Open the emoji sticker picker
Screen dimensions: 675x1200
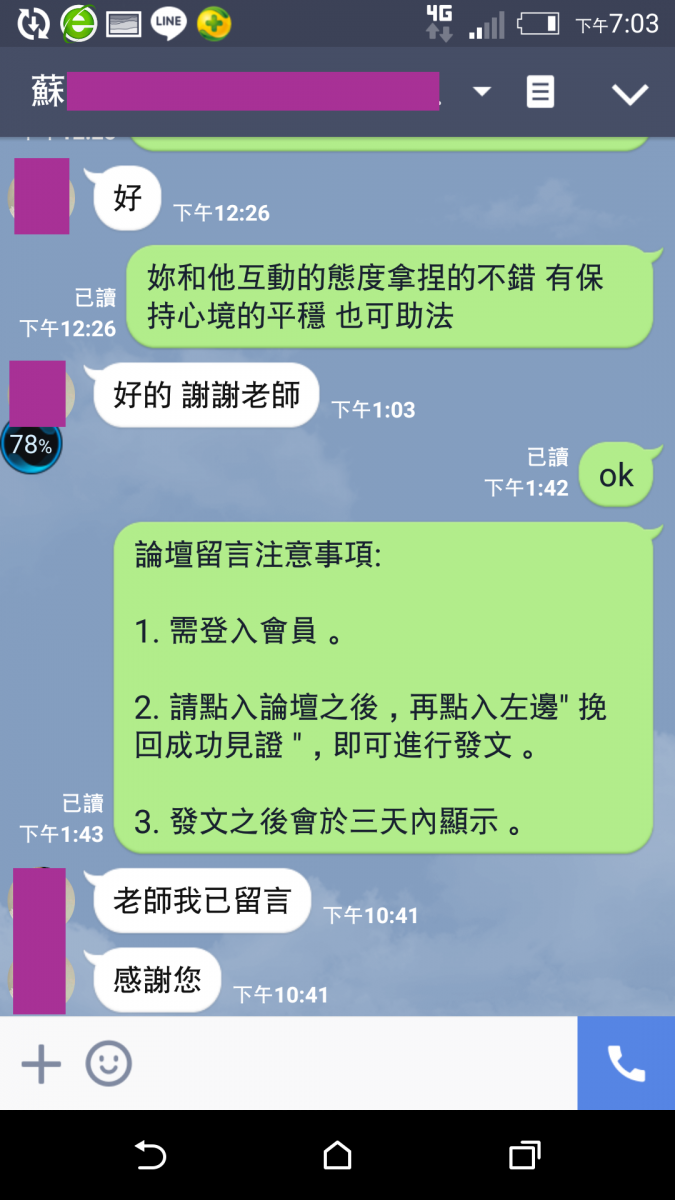pos(108,1064)
